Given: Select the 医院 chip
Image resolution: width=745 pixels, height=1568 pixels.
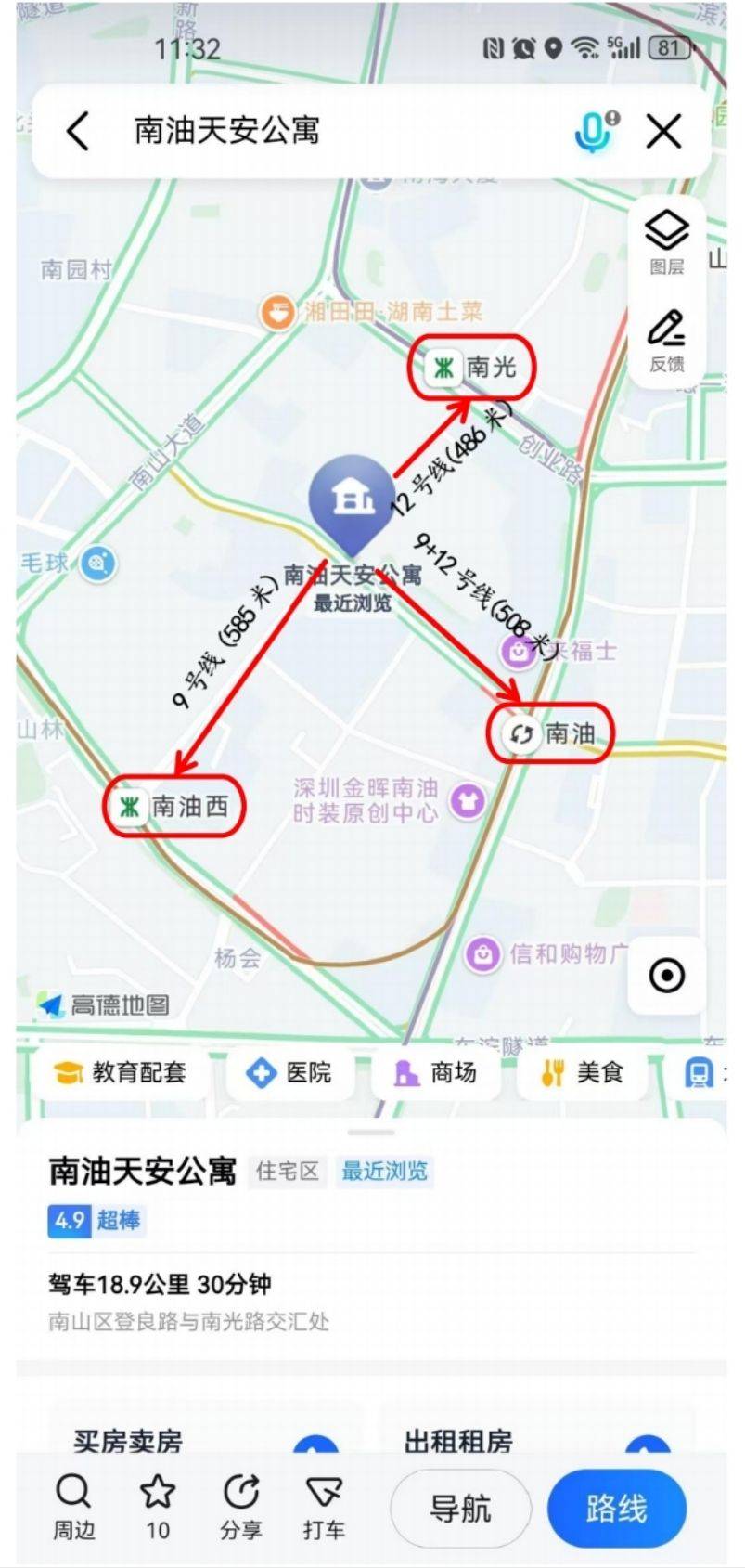Looking at the screenshot, I should pyautogui.click(x=289, y=1072).
